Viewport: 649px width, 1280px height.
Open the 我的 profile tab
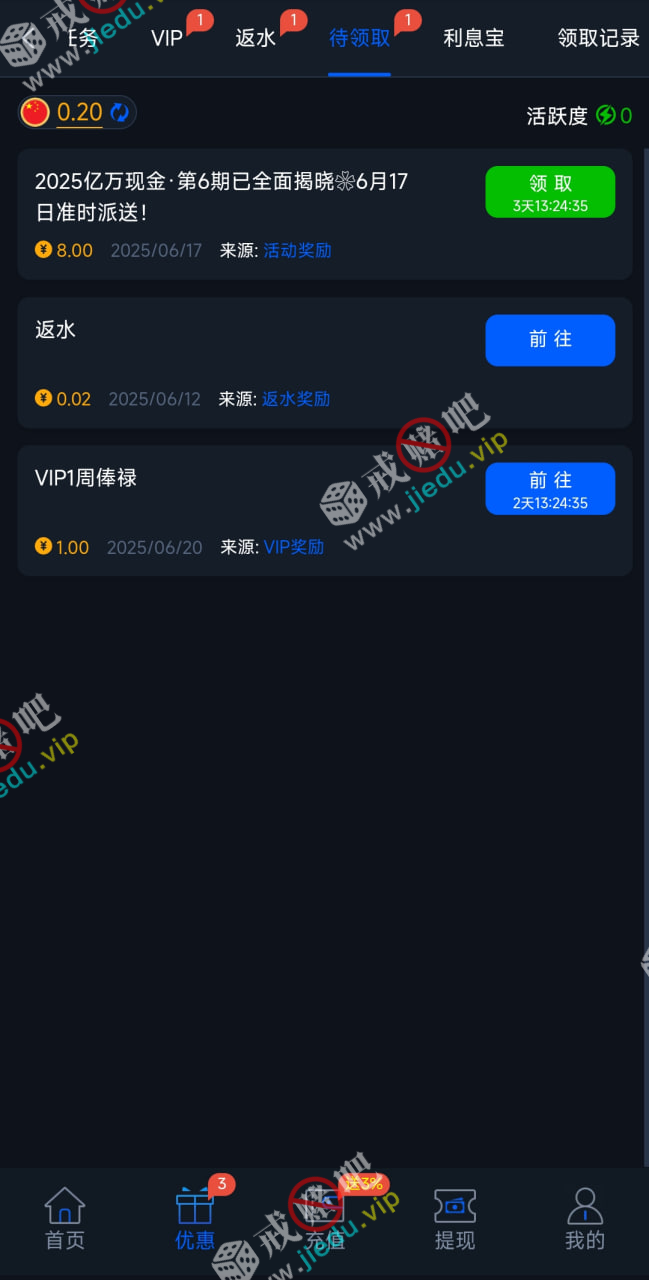[x=585, y=1220]
